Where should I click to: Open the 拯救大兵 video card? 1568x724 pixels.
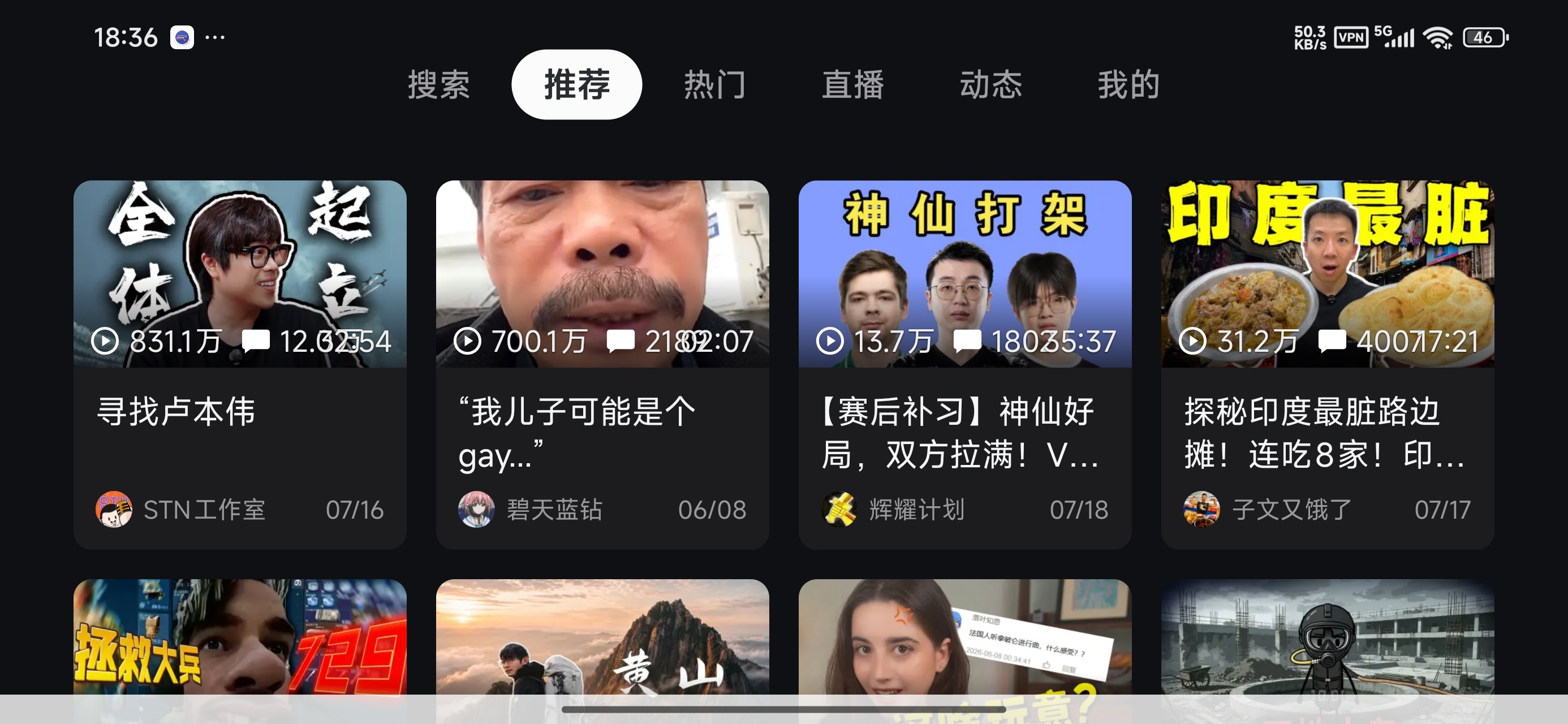click(x=240, y=637)
